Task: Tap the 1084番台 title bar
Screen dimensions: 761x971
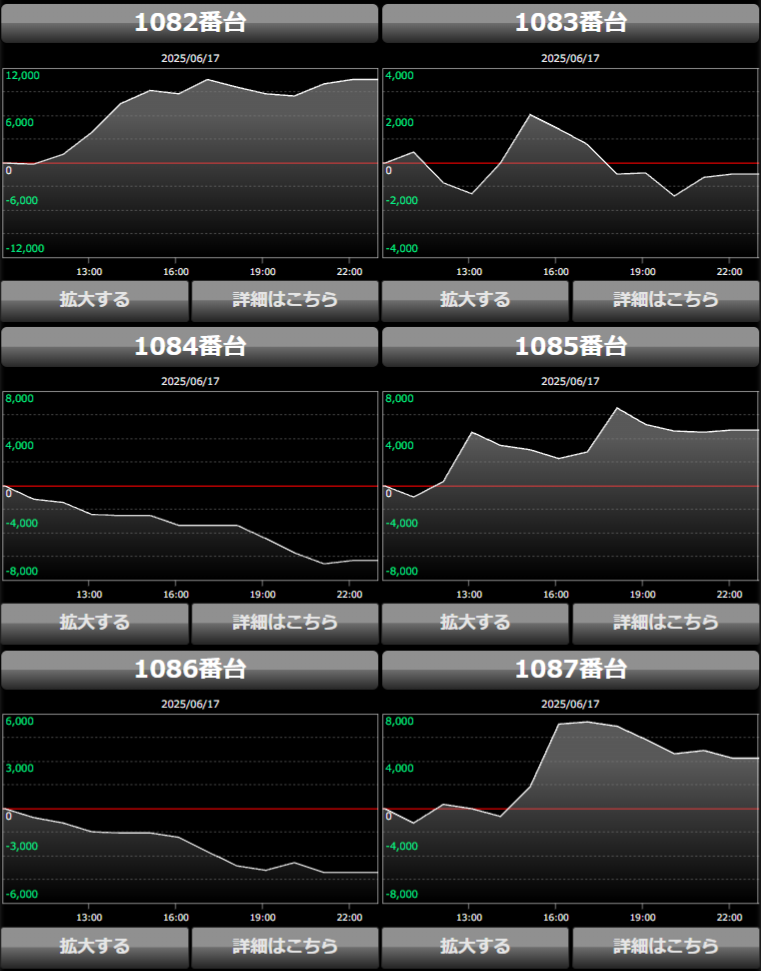Action: point(190,346)
